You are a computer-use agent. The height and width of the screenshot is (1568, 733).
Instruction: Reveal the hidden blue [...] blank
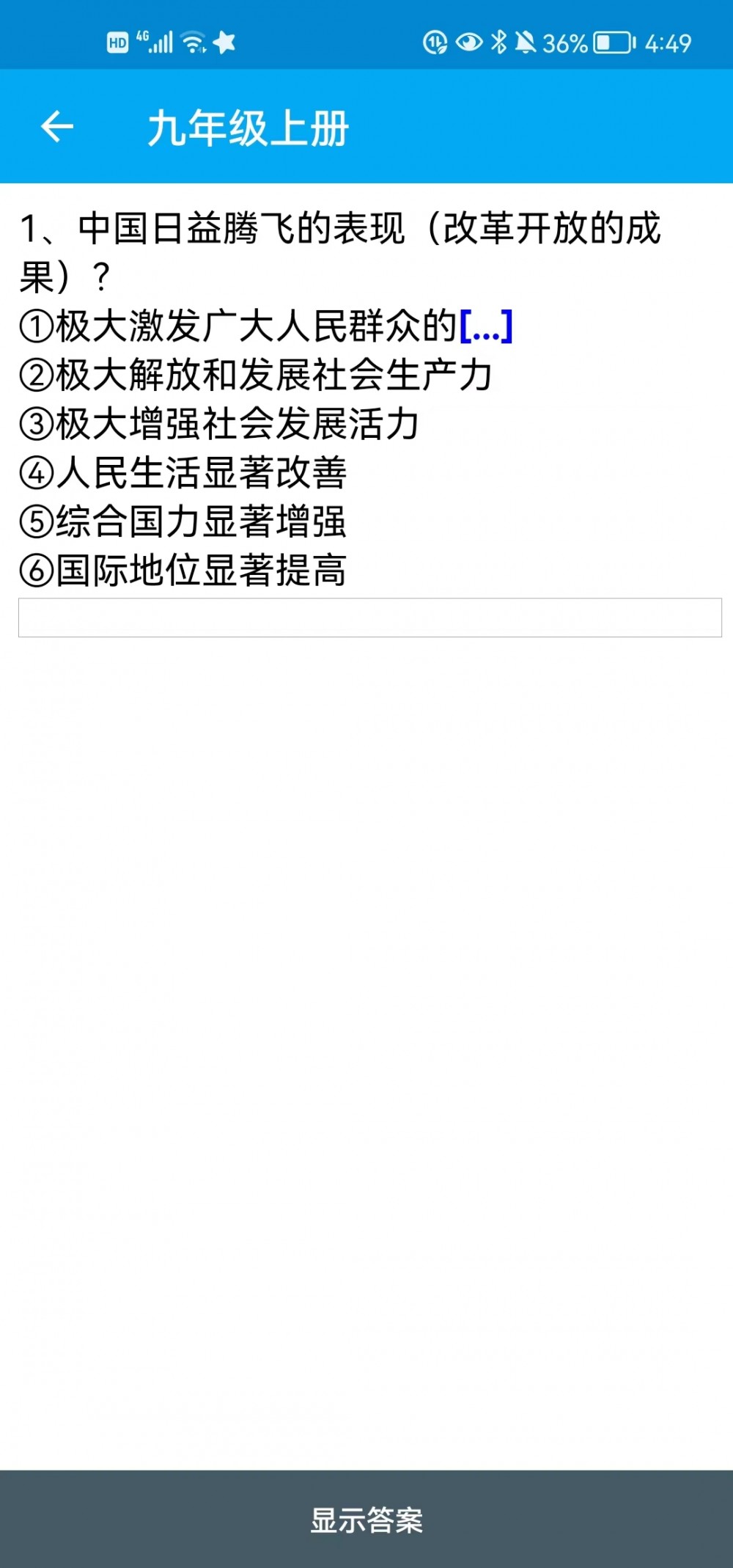(x=486, y=326)
